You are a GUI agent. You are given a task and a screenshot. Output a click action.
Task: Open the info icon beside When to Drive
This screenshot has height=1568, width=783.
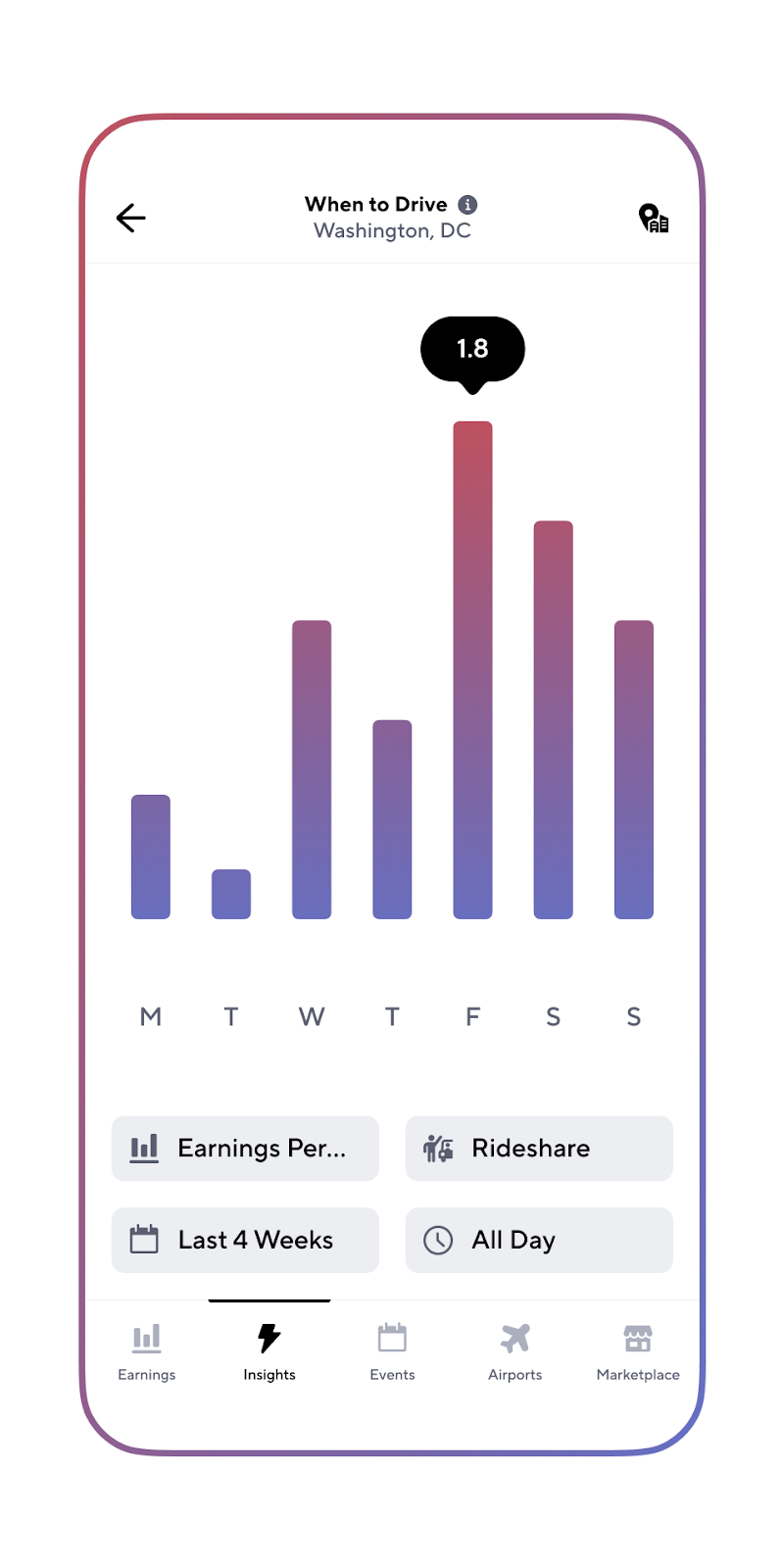pos(468,205)
